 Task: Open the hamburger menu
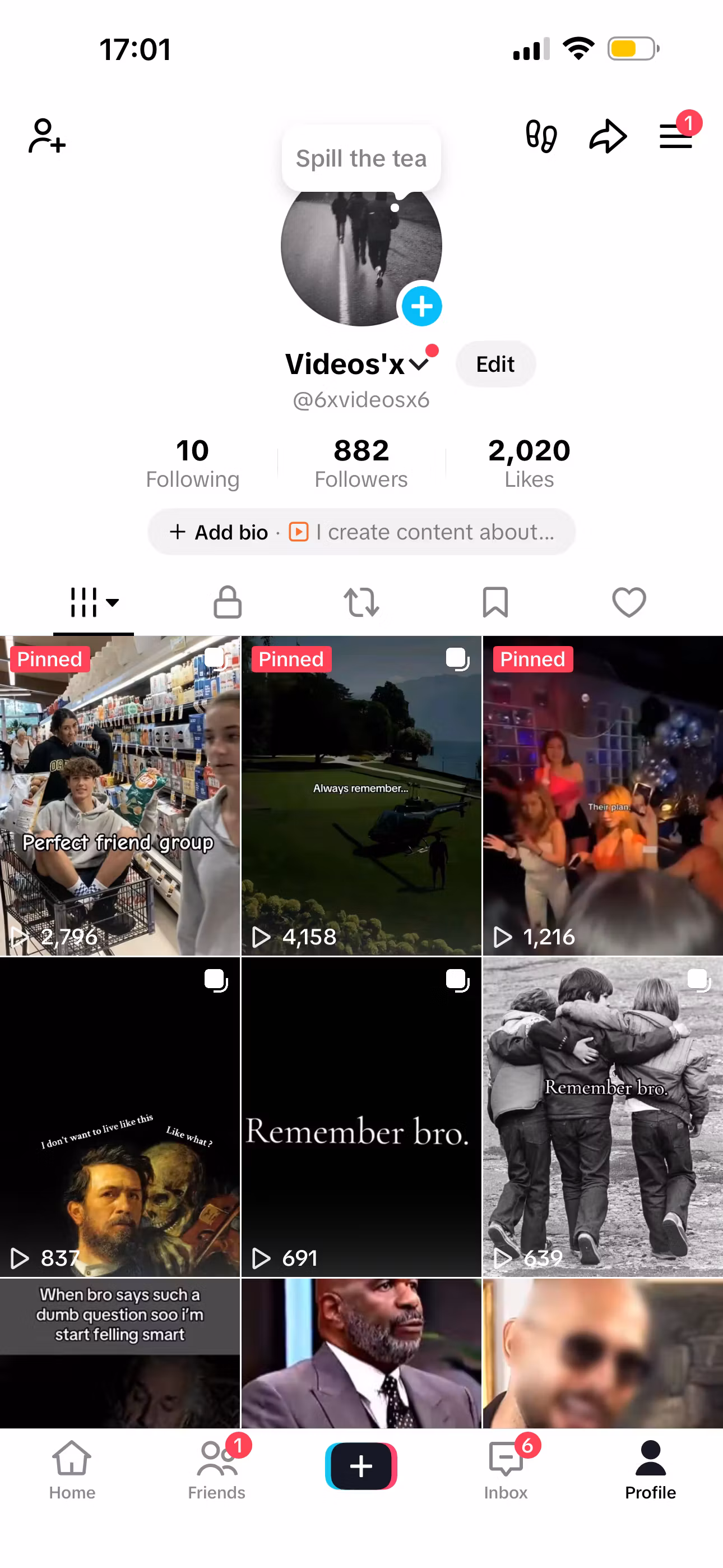[x=675, y=136]
